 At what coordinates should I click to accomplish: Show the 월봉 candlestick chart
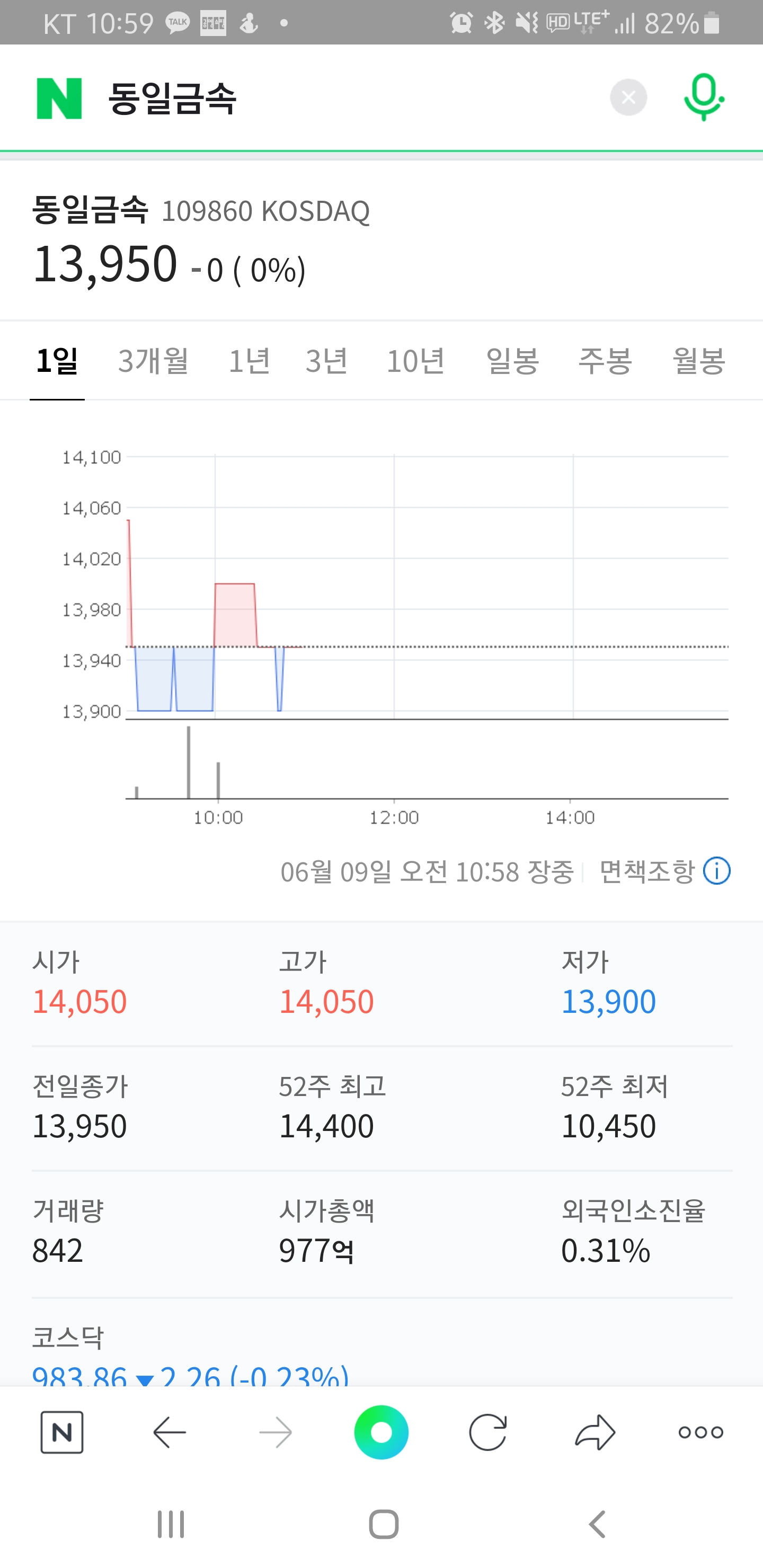698,361
